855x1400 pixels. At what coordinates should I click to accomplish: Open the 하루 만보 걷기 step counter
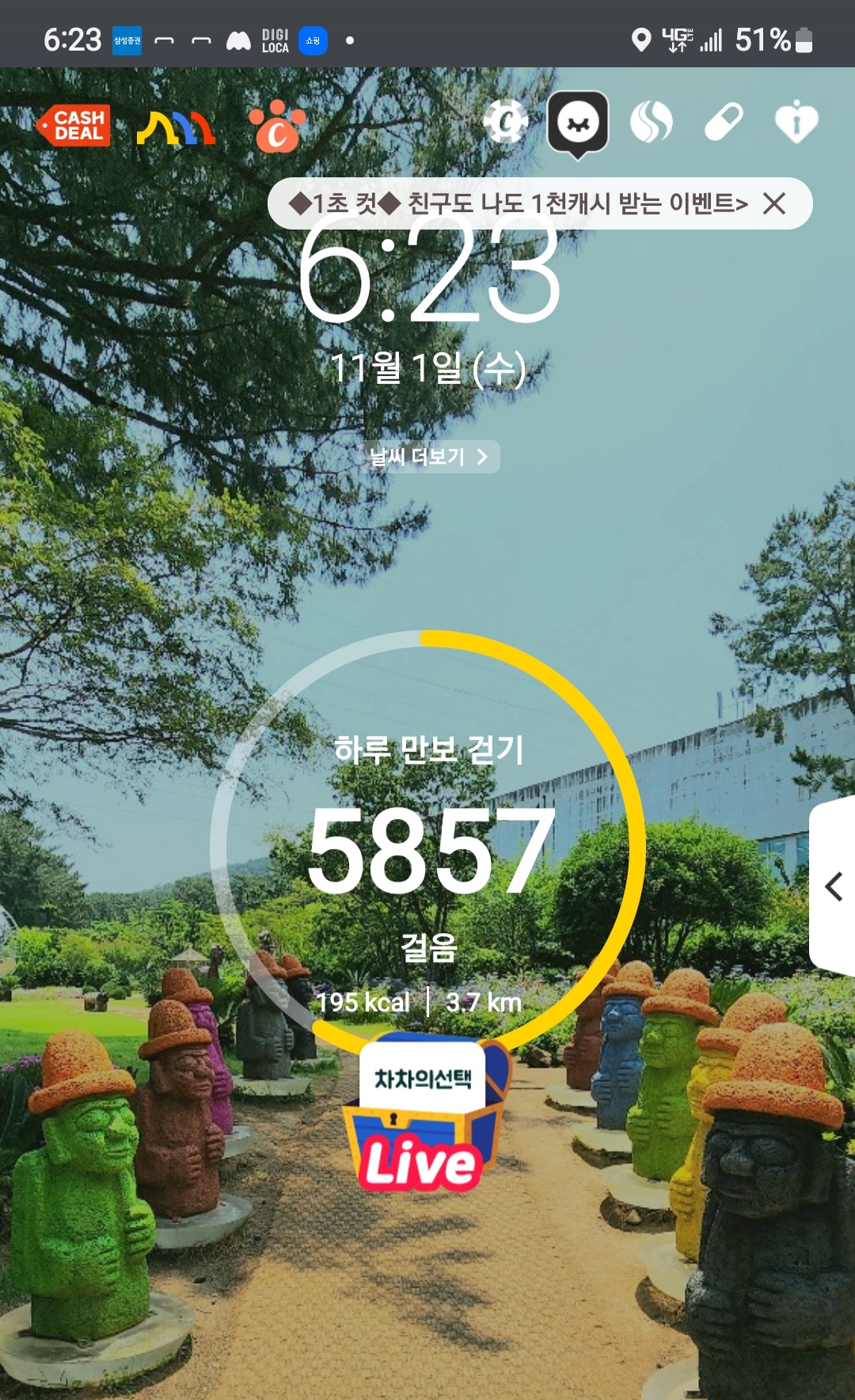tap(428, 848)
